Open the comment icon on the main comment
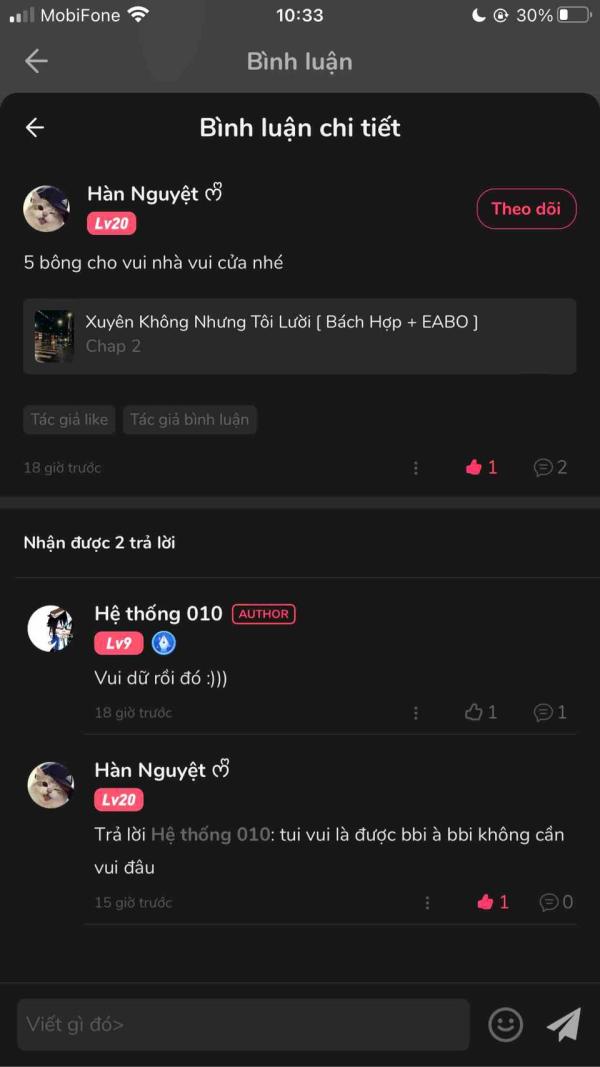Viewport: 600px width, 1067px height. coord(550,467)
